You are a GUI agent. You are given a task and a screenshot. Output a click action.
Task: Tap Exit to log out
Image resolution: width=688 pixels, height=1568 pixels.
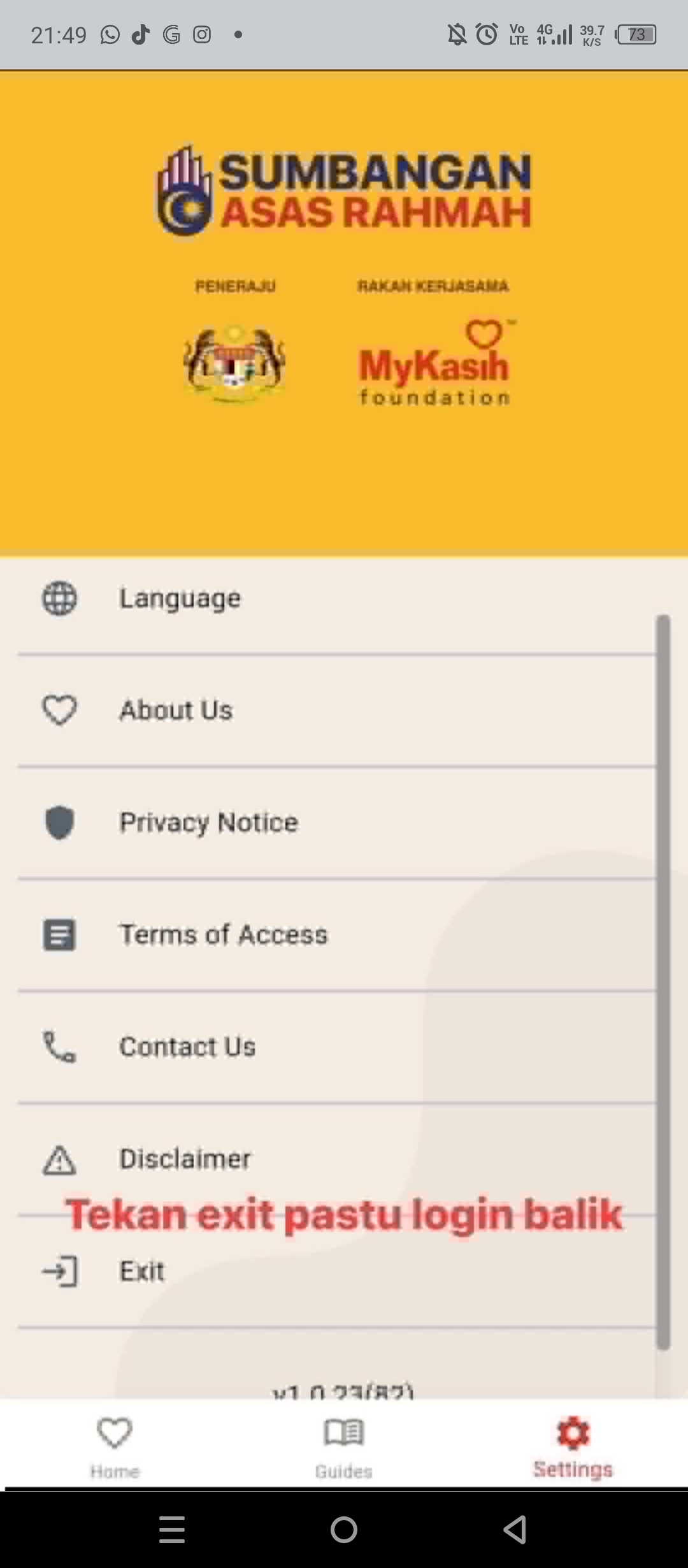point(141,1272)
